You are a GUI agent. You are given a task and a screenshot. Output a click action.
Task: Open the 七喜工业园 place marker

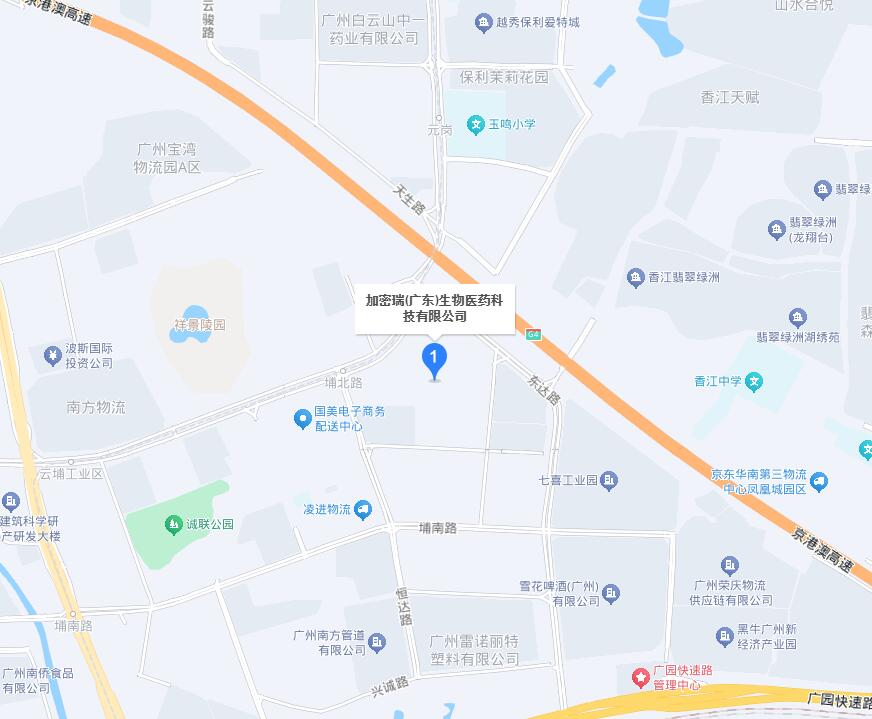click(x=610, y=481)
